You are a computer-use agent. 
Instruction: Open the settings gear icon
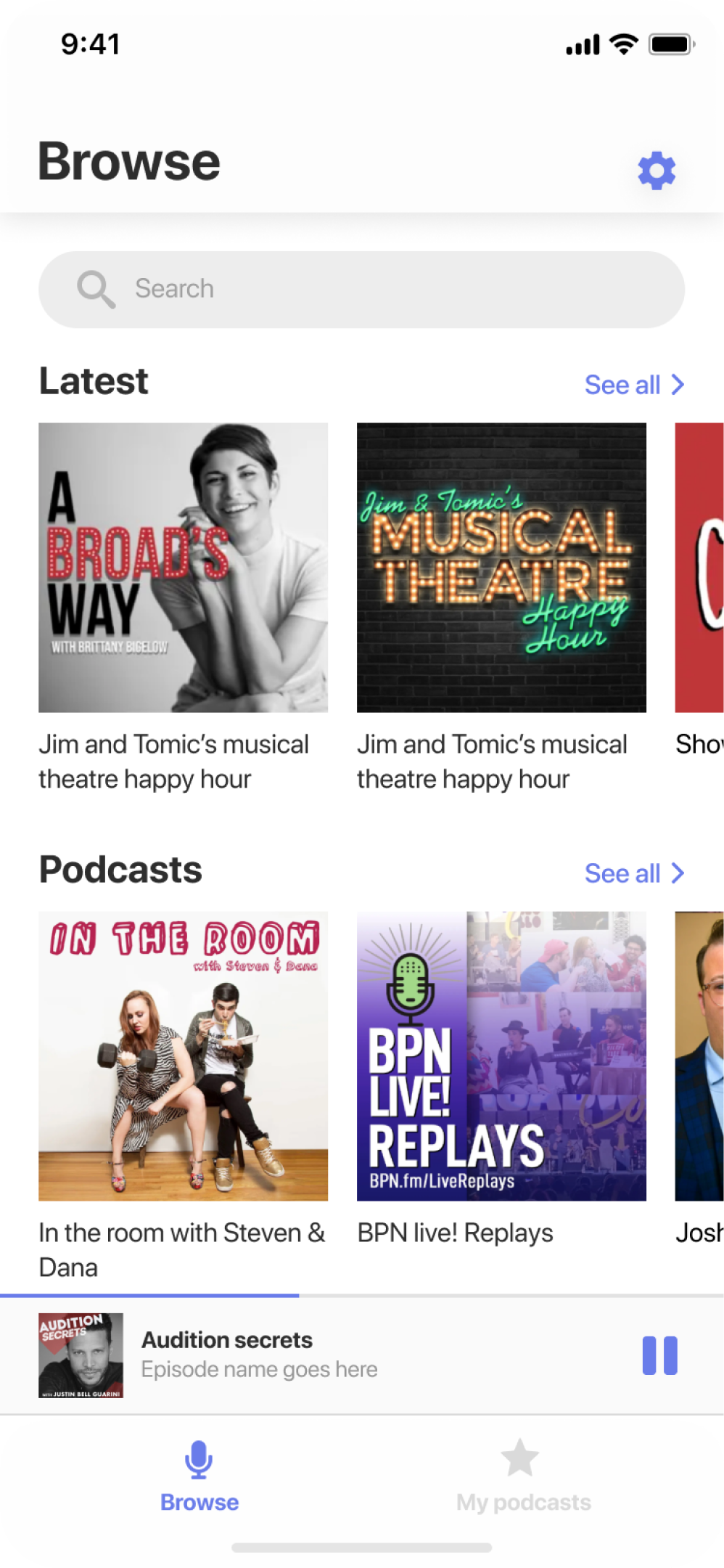[x=657, y=171]
